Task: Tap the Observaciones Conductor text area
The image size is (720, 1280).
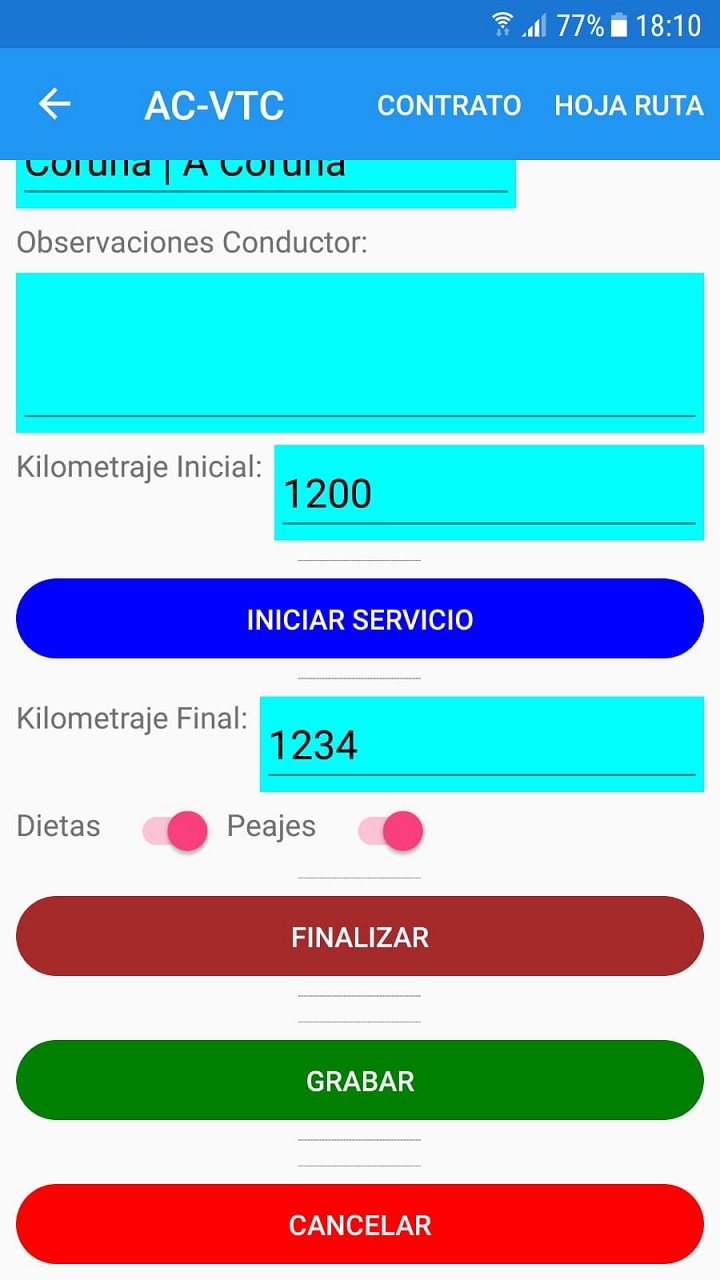Action: coord(360,350)
